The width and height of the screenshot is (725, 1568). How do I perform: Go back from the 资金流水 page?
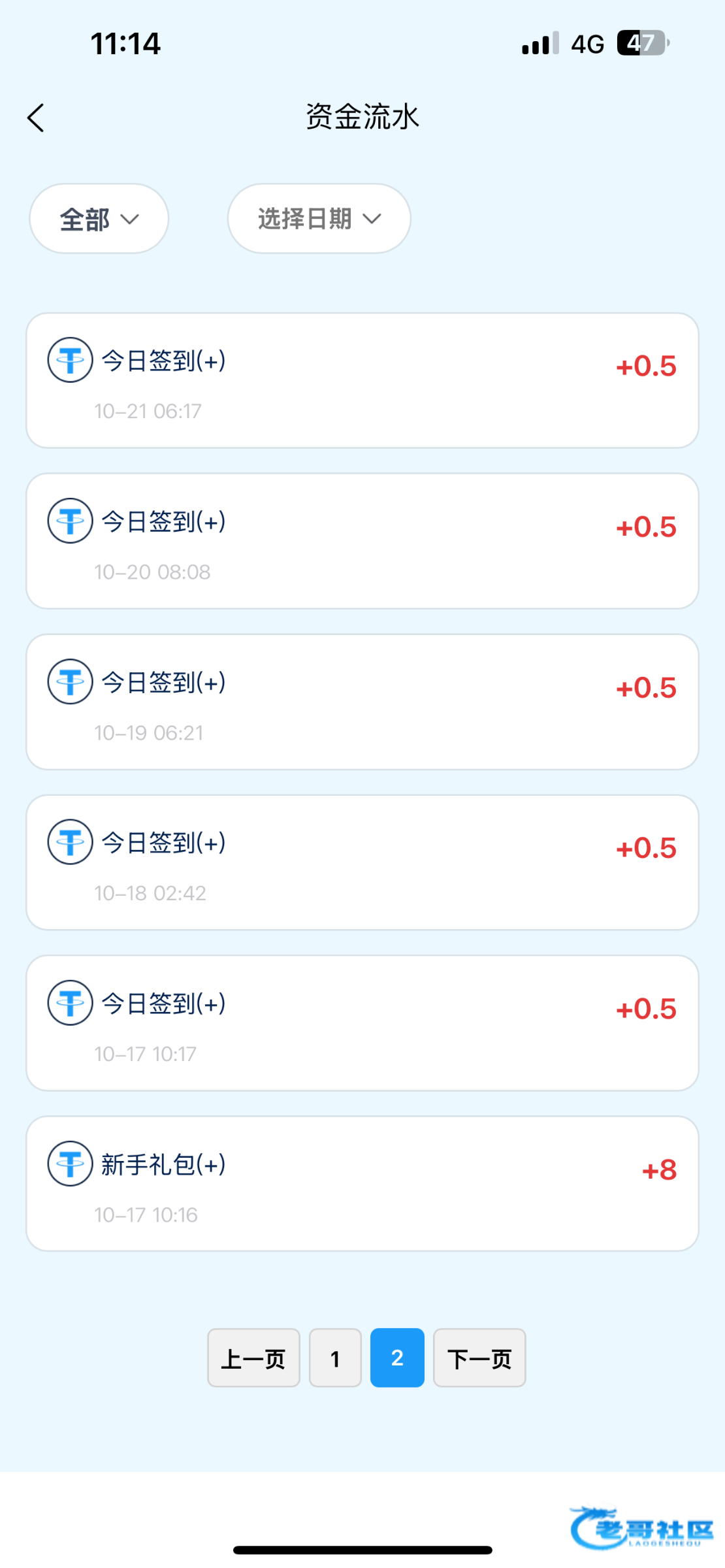tap(37, 118)
